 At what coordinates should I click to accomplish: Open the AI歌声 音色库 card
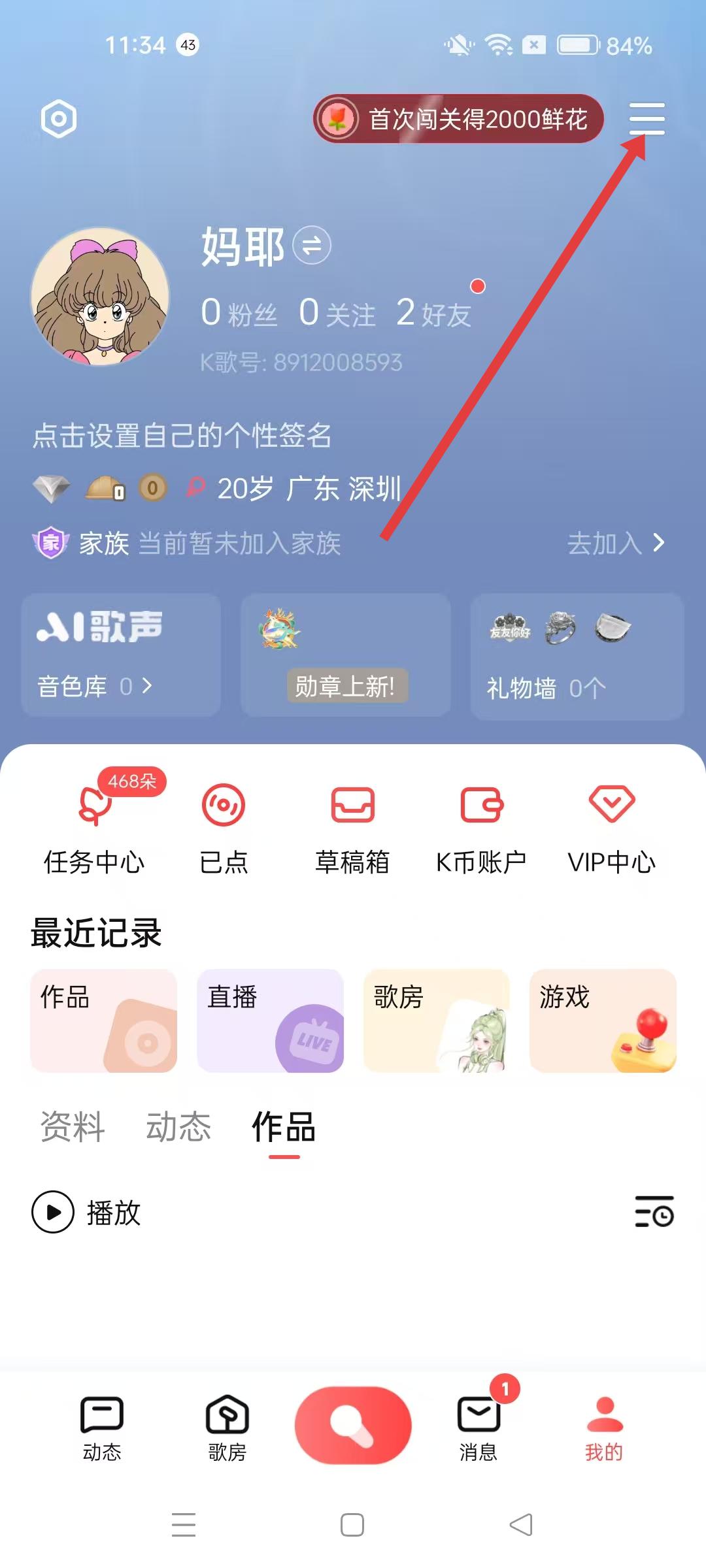click(x=121, y=655)
